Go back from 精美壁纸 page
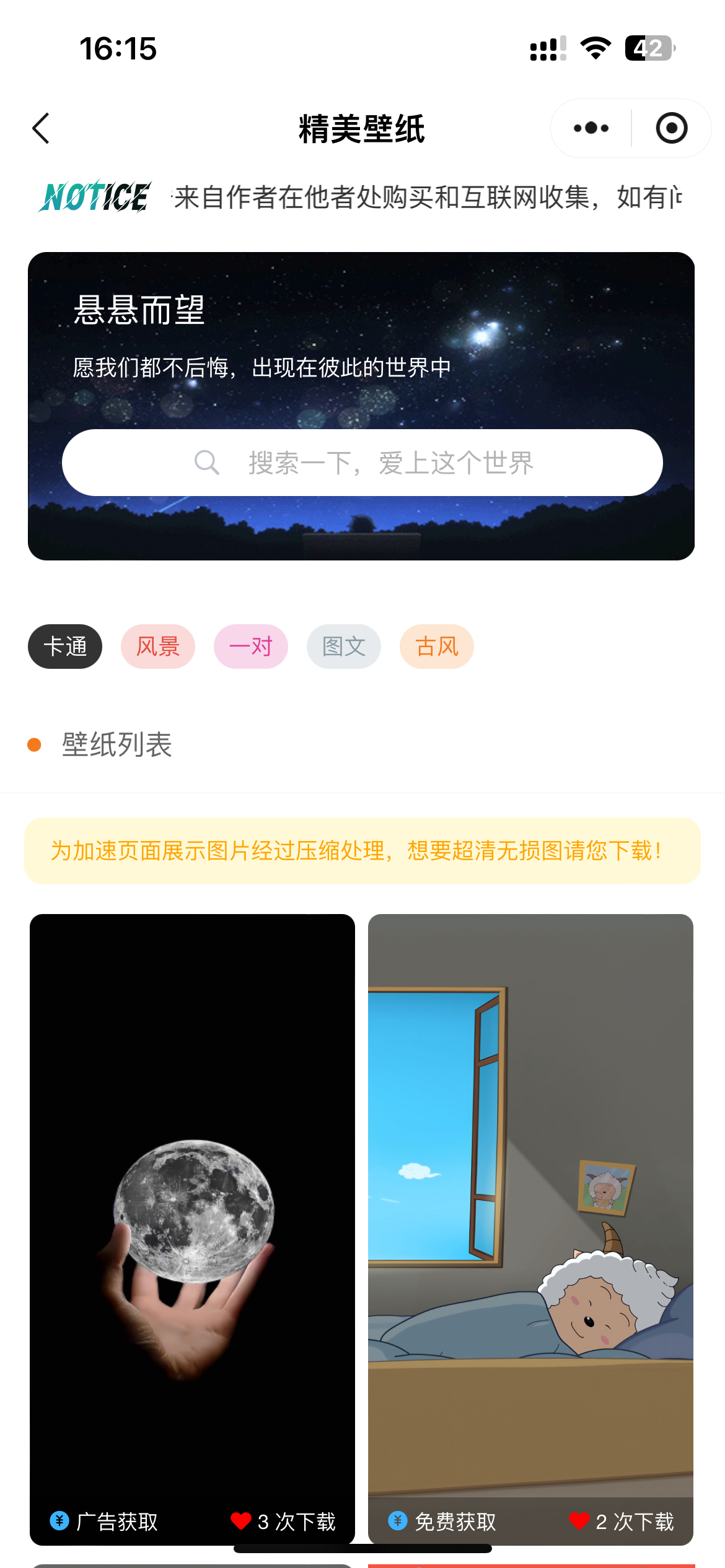Viewport: 725px width, 1568px height. [x=42, y=129]
